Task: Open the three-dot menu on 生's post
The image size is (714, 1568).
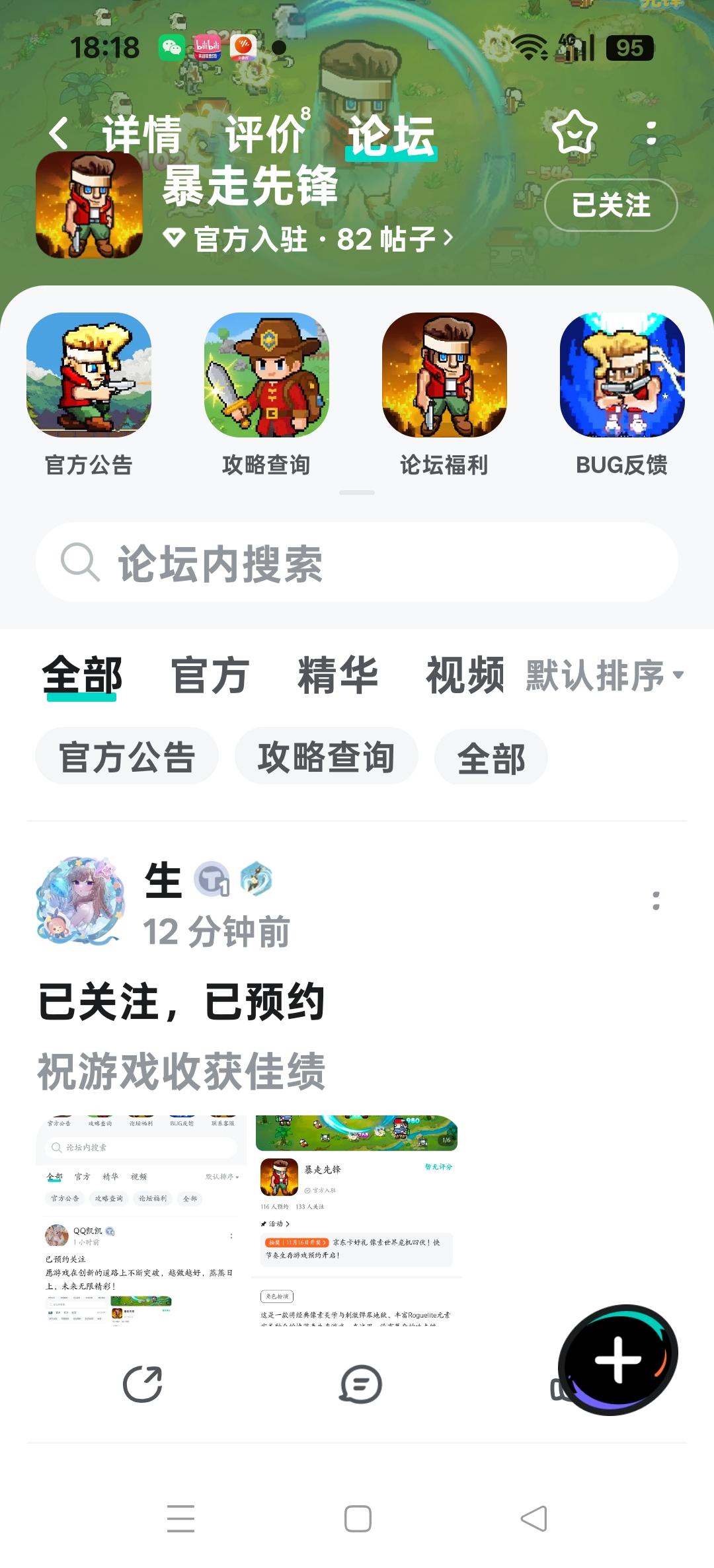Action: tap(655, 897)
